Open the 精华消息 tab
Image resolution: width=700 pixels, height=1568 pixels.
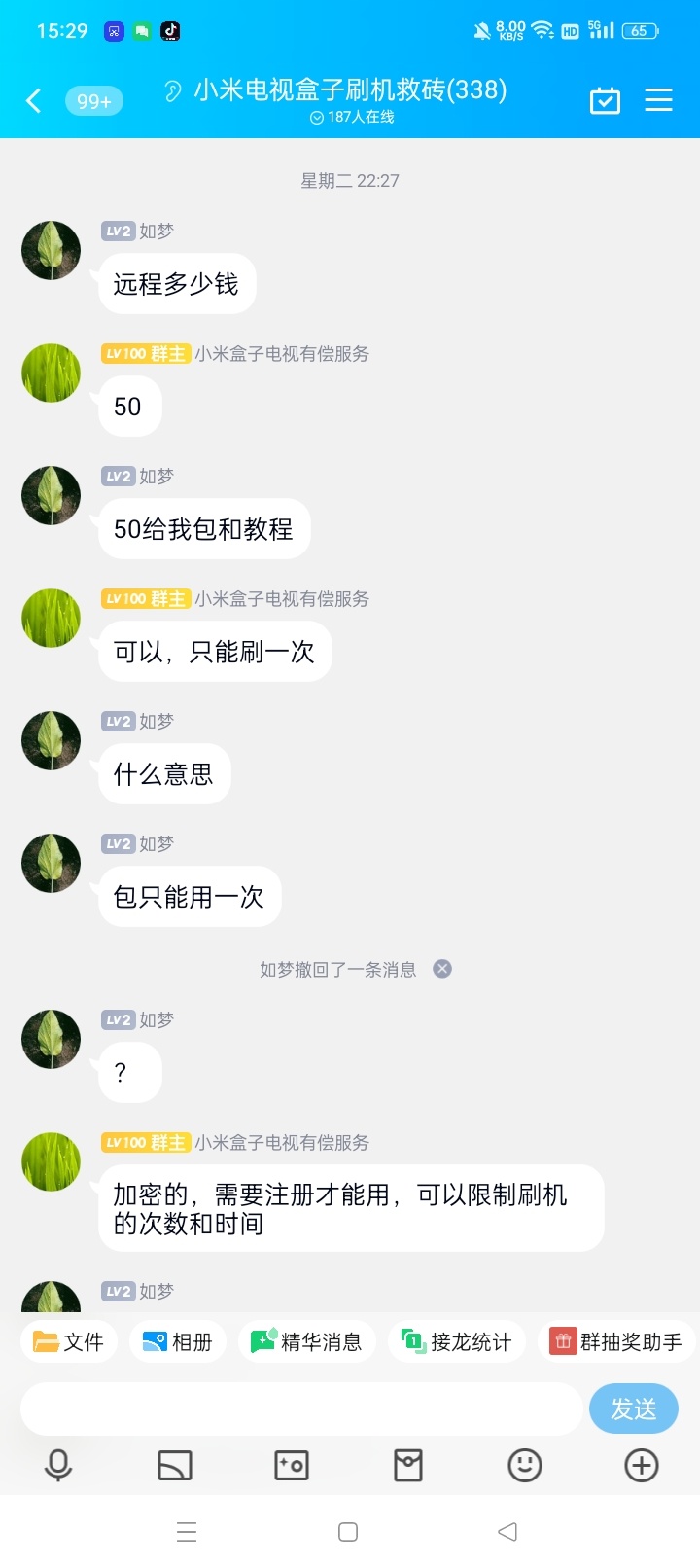point(306,1340)
